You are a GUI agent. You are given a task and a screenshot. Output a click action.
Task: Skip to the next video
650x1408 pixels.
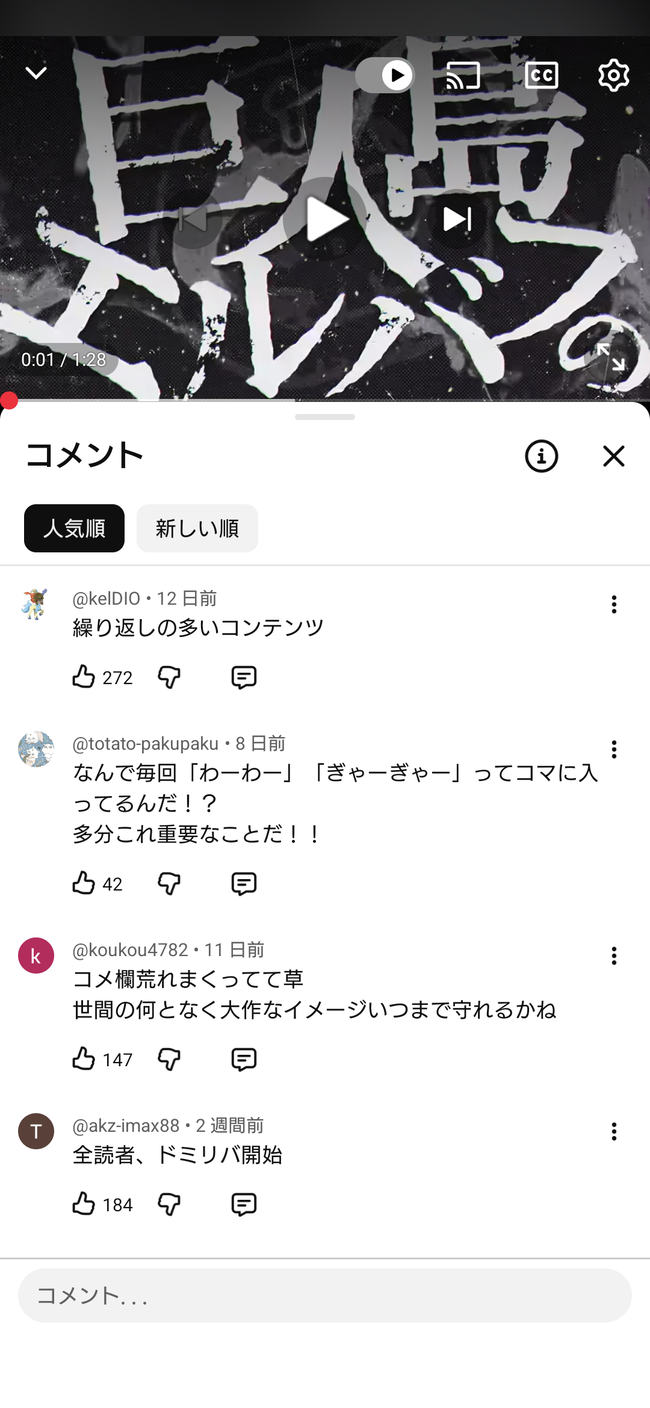click(x=457, y=219)
